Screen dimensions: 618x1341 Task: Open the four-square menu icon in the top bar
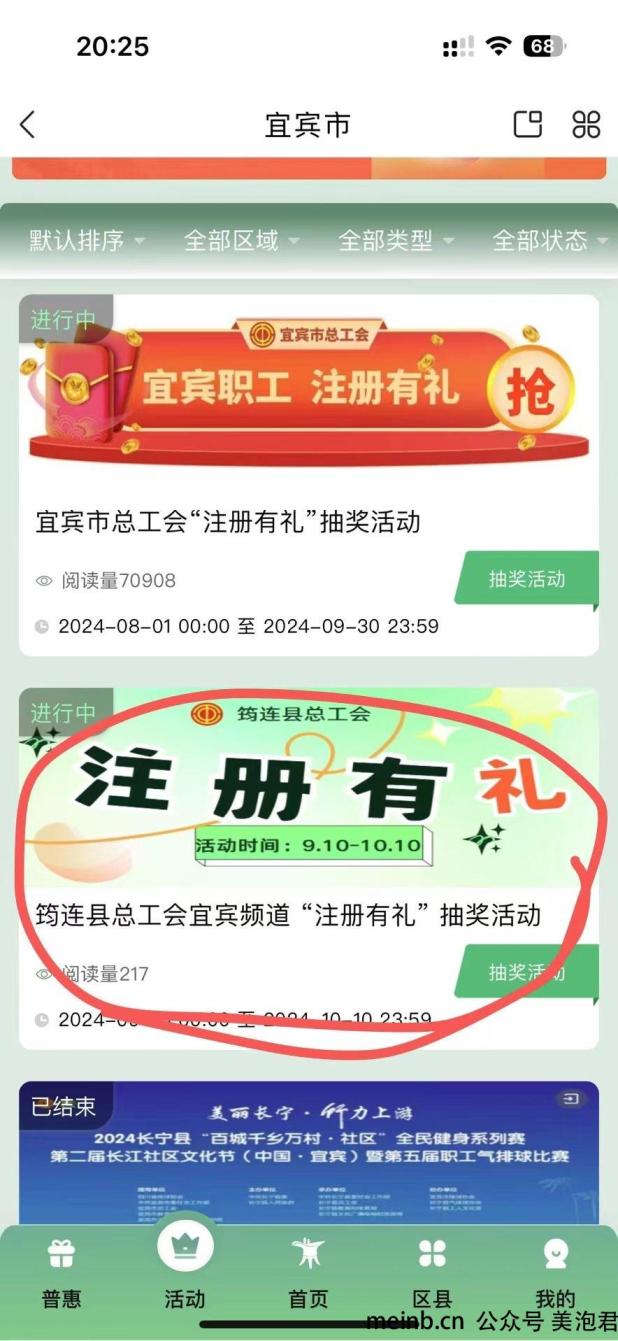pos(586,124)
